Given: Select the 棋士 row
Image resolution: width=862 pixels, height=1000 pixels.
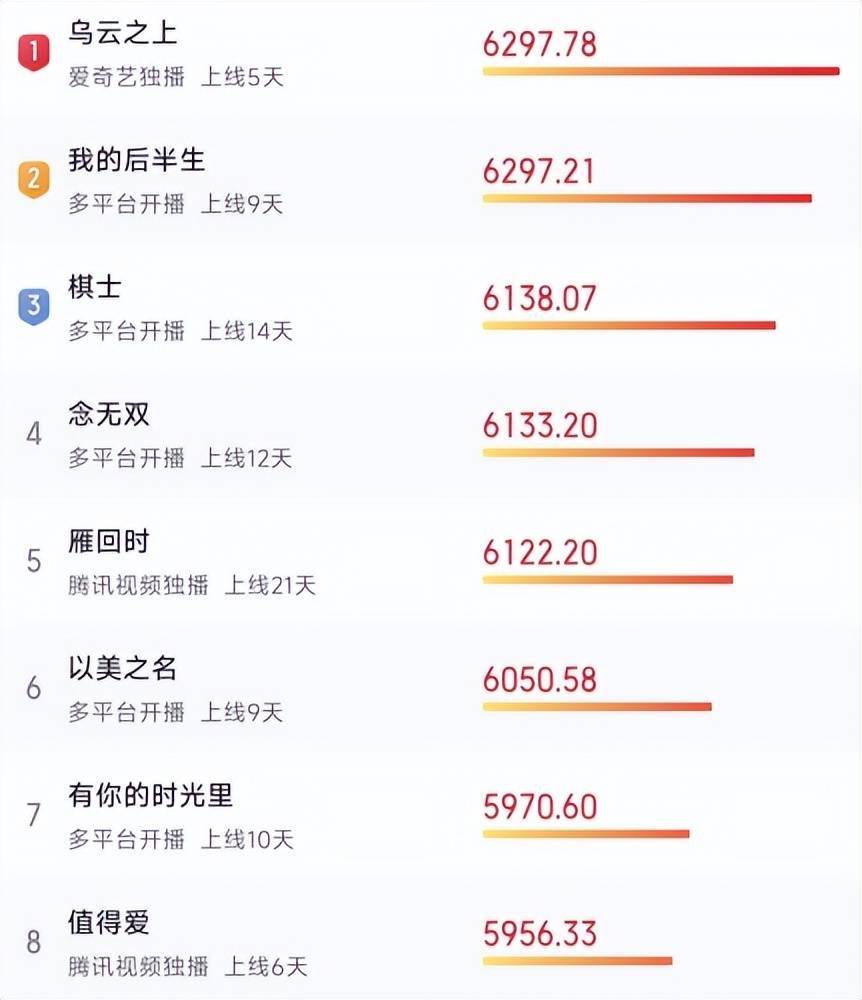Looking at the screenshot, I should pyautogui.click(x=95, y=288).
